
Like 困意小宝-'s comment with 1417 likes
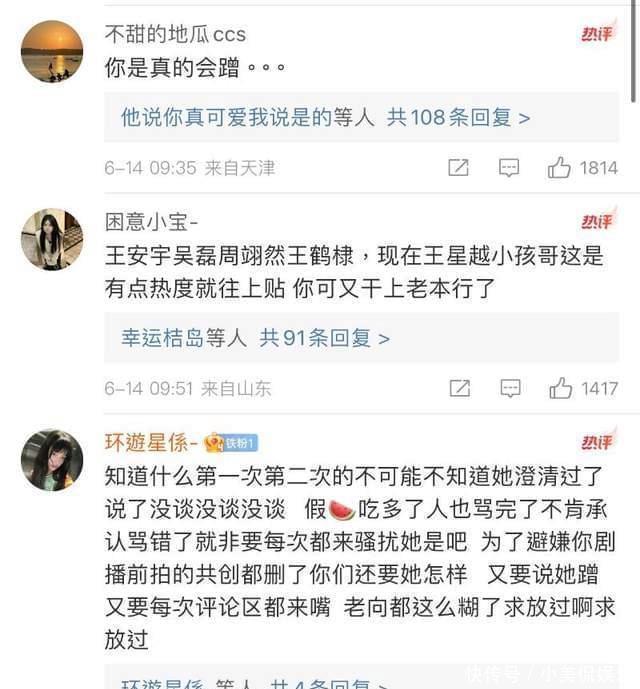coord(560,388)
